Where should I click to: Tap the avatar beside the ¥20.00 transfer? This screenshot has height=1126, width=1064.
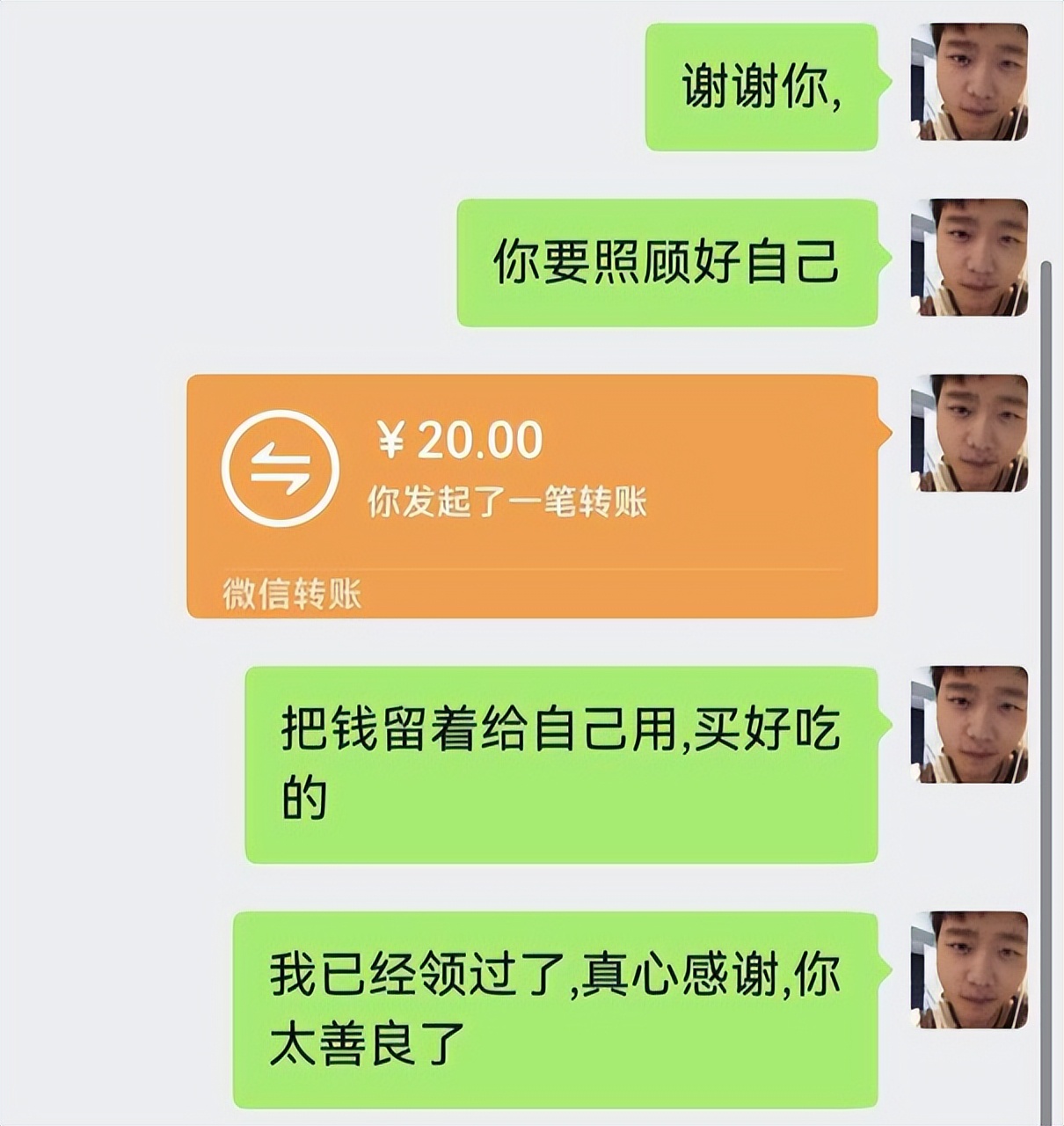pyautogui.click(x=968, y=433)
